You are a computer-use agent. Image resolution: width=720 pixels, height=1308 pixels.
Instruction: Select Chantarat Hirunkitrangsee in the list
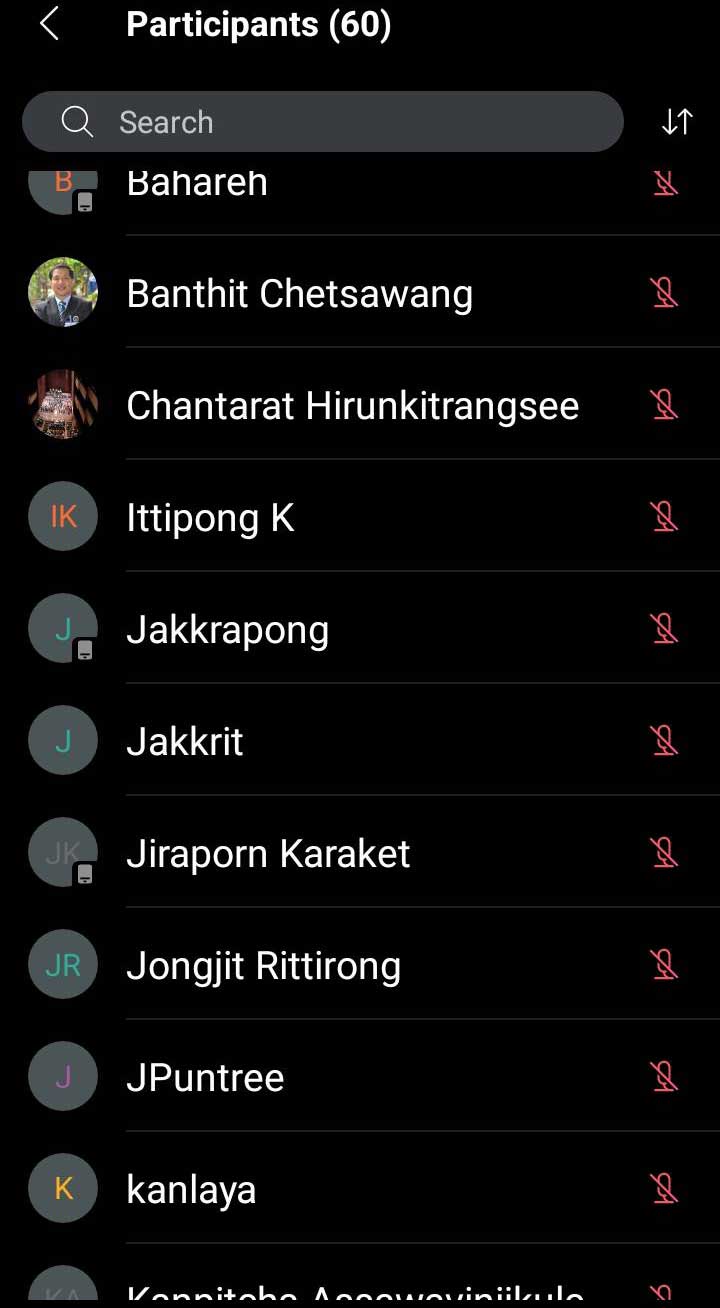352,406
